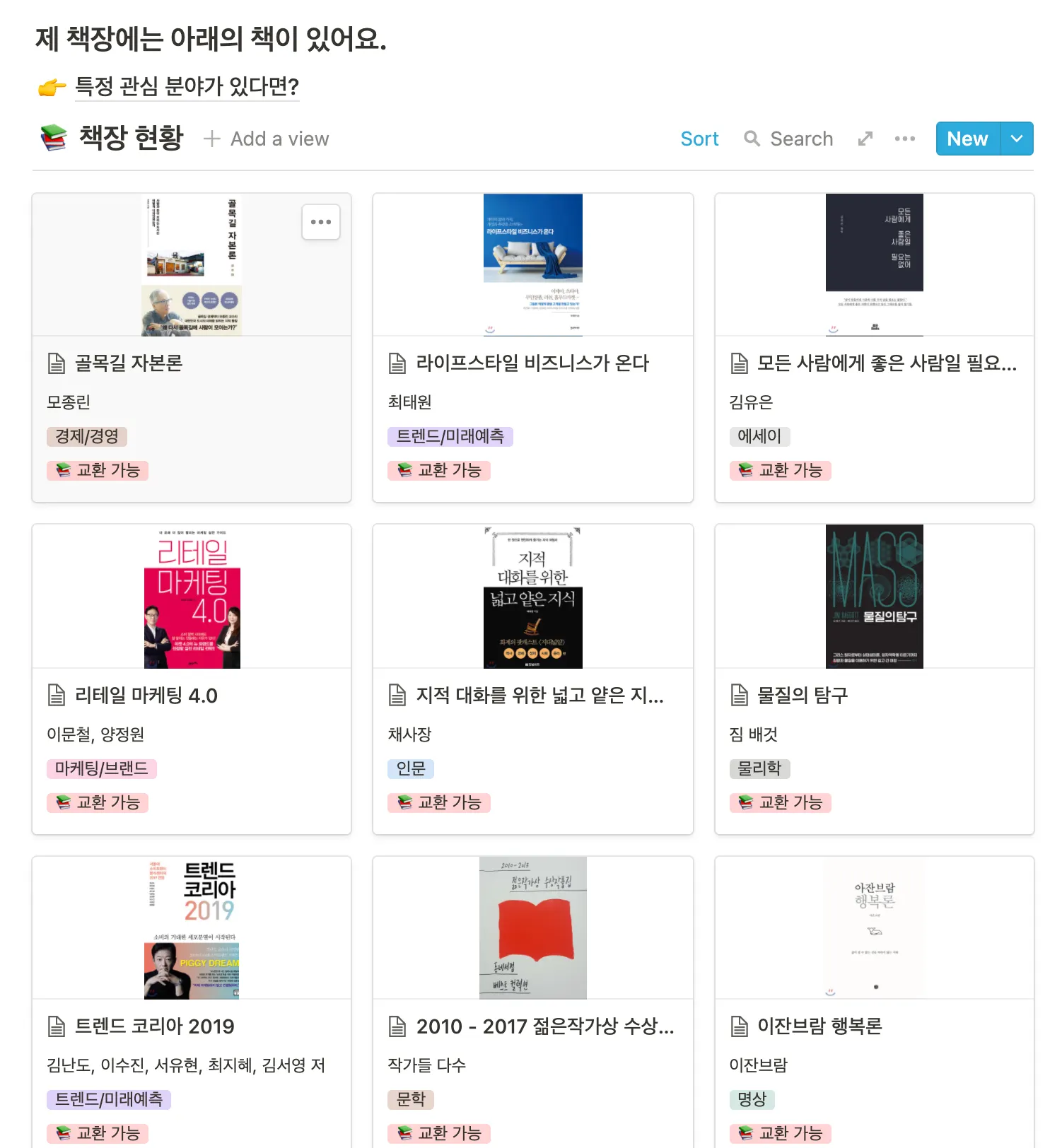
Task: Open the 모든 사람에게 좋은 사람일 필요 card
Action: click(x=886, y=363)
